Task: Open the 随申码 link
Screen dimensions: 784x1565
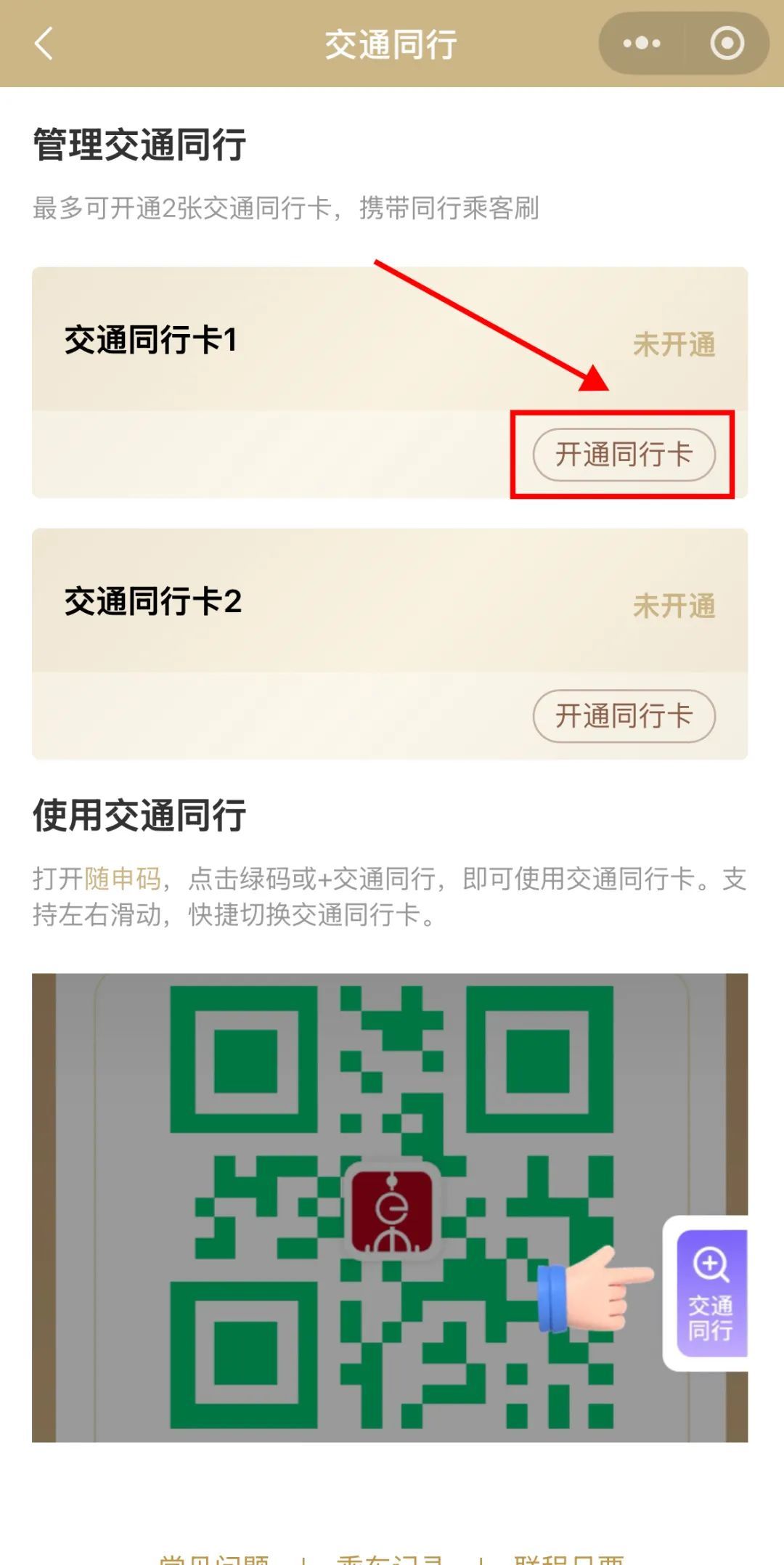Action: tap(123, 879)
